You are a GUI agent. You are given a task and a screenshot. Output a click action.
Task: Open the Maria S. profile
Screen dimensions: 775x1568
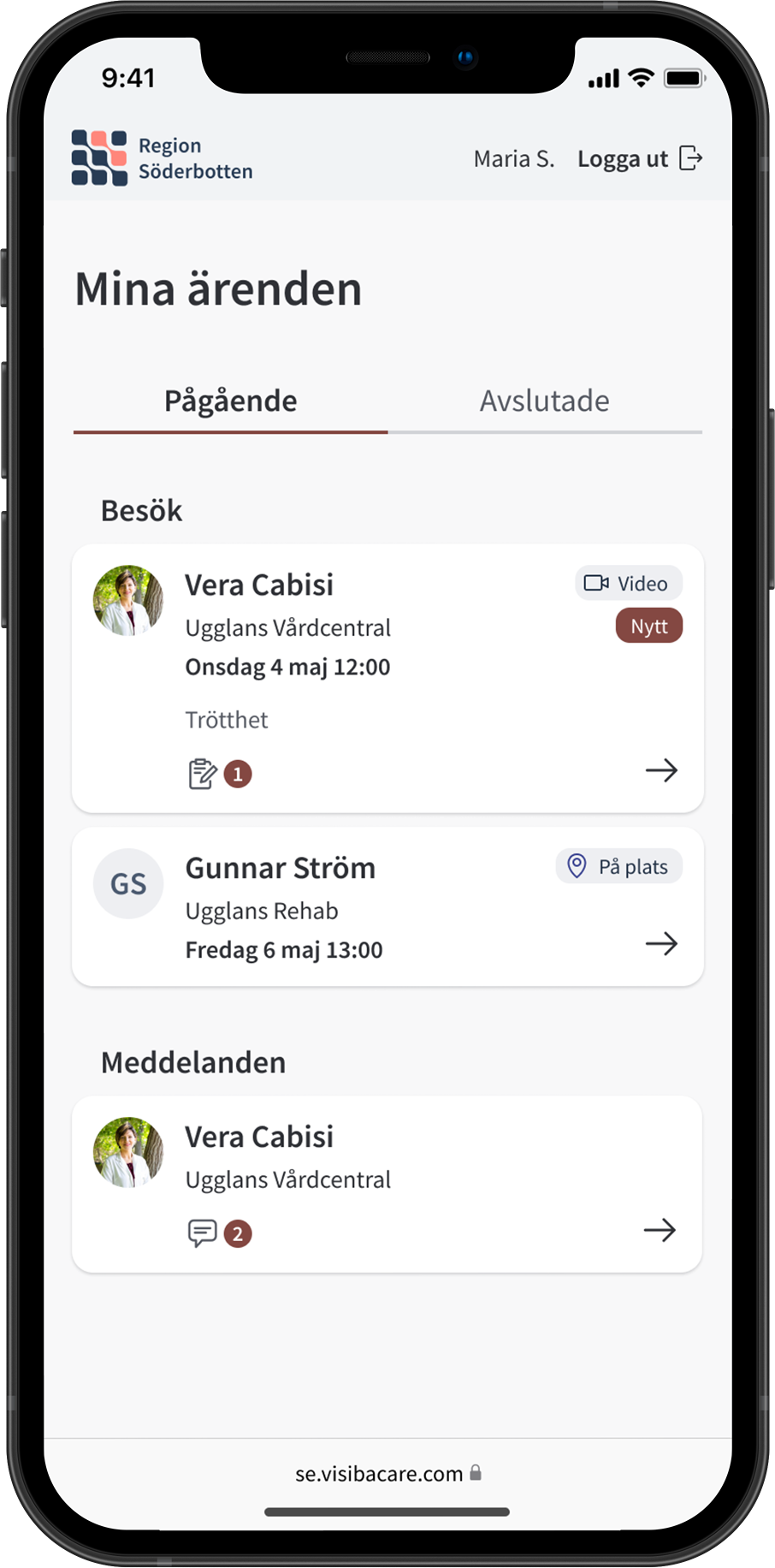pos(513,159)
